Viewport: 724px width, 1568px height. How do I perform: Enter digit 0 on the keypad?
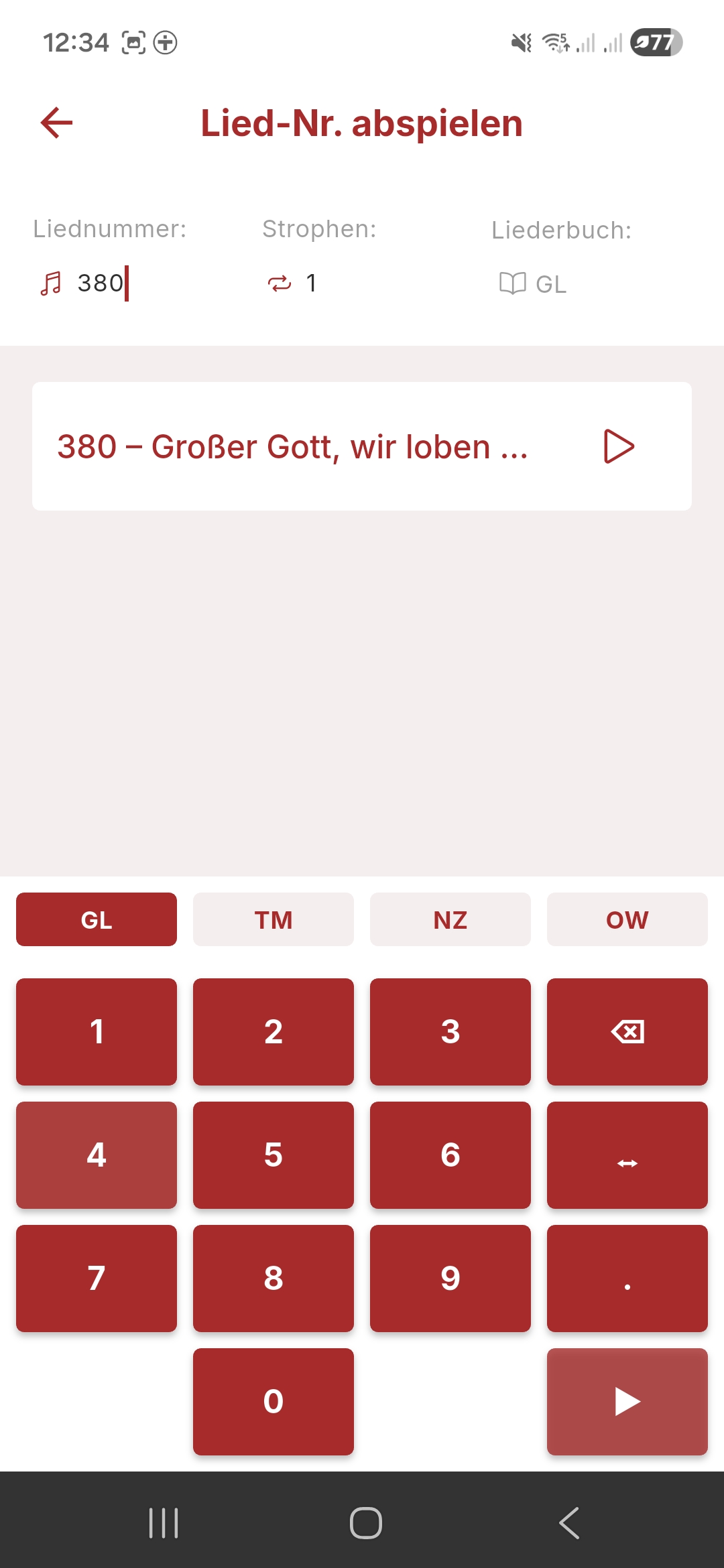point(274,1402)
